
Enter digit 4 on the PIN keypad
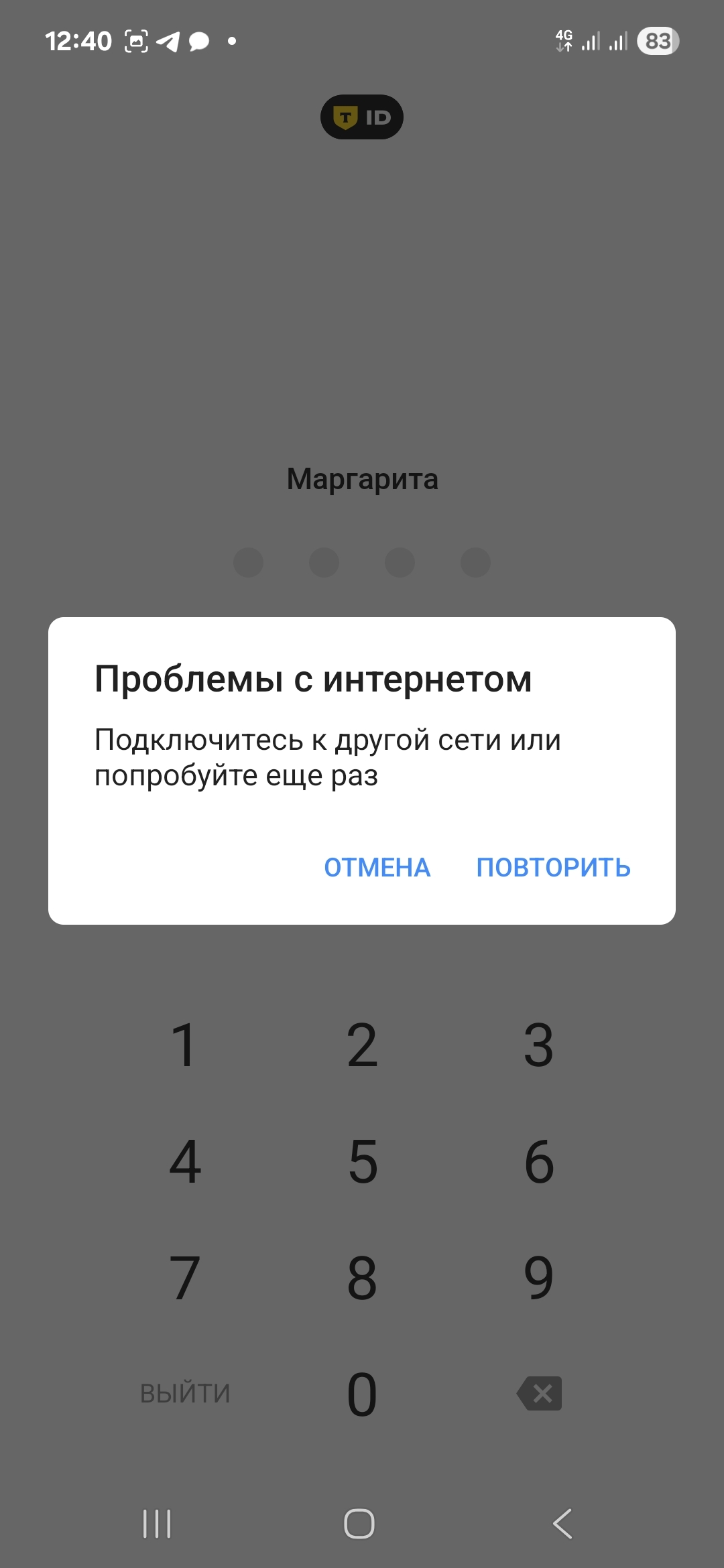(185, 1162)
